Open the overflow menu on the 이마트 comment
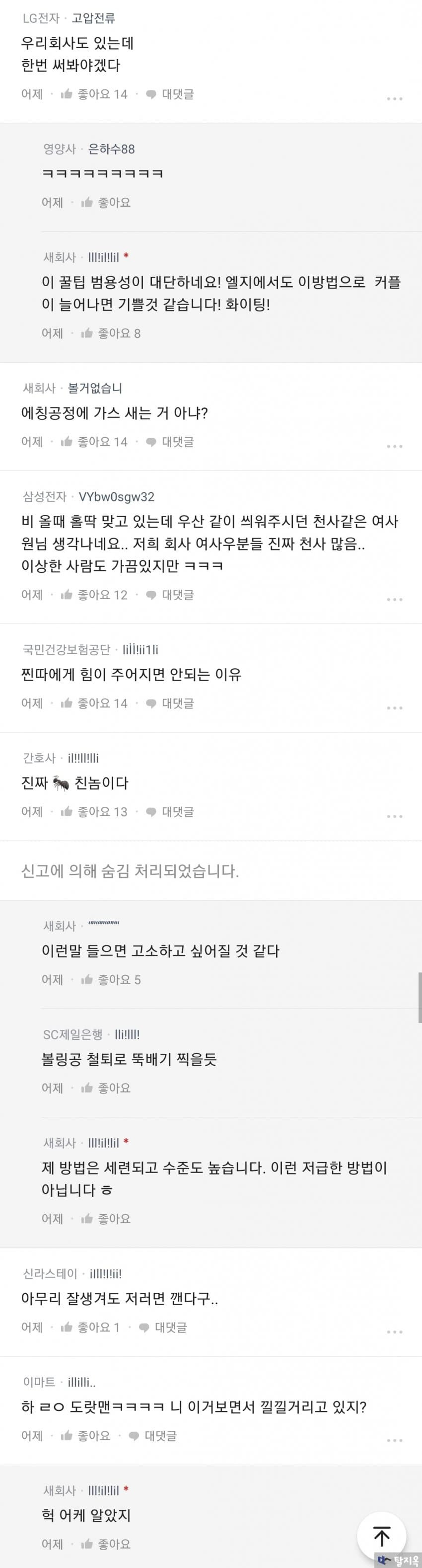The width and height of the screenshot is (422, 1568). (x=394, y=1440)
